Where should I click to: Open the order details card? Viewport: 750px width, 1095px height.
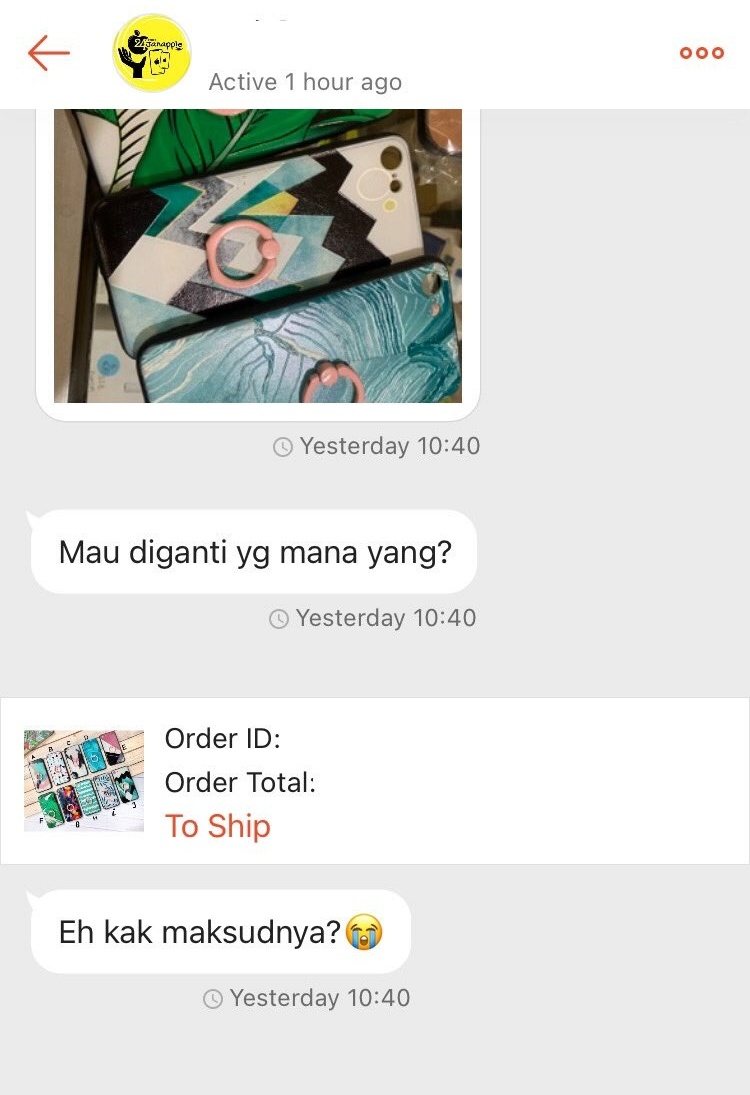[375, 780]
